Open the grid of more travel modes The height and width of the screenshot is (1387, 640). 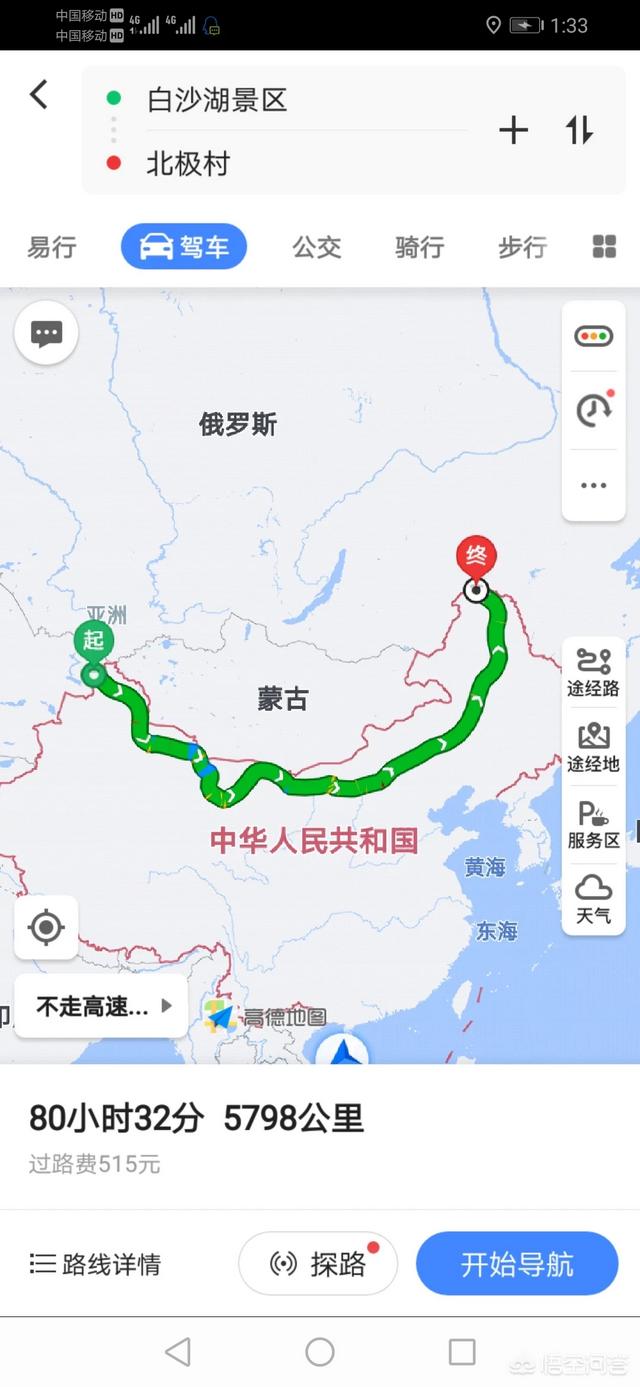[x=604, y=247]
